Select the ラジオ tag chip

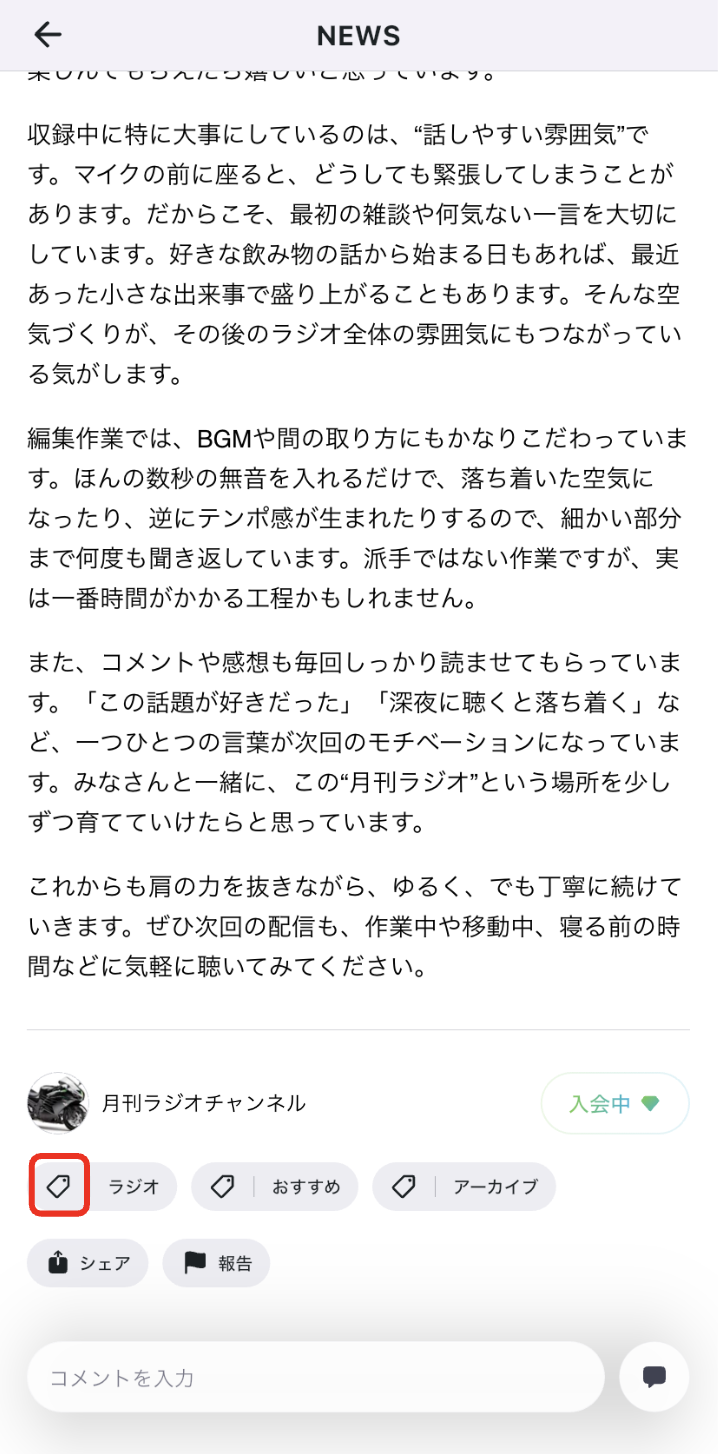(x=102, y=1187)
